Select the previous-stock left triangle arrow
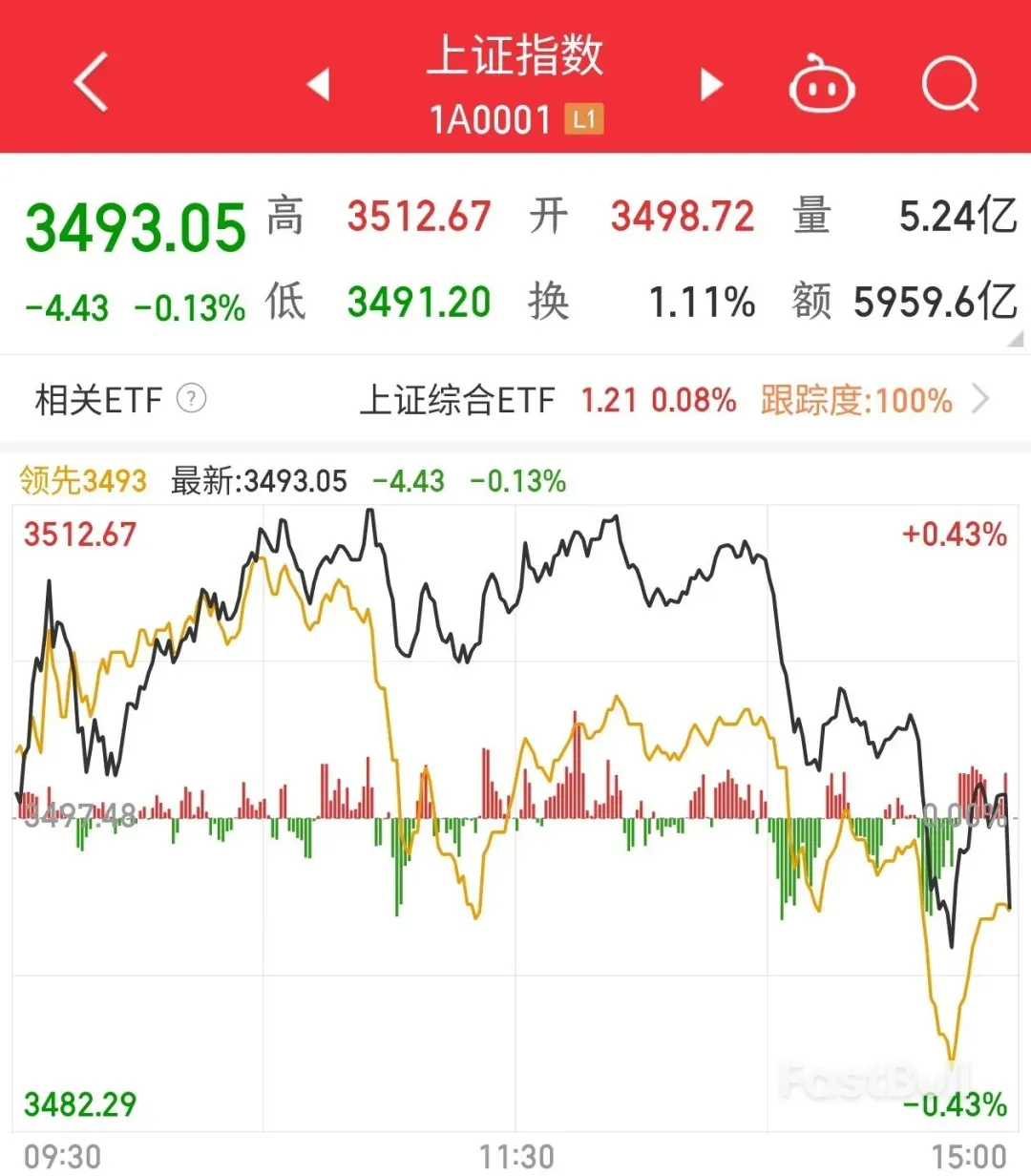Screen dimensions: 1031x1176 (320, 84)
